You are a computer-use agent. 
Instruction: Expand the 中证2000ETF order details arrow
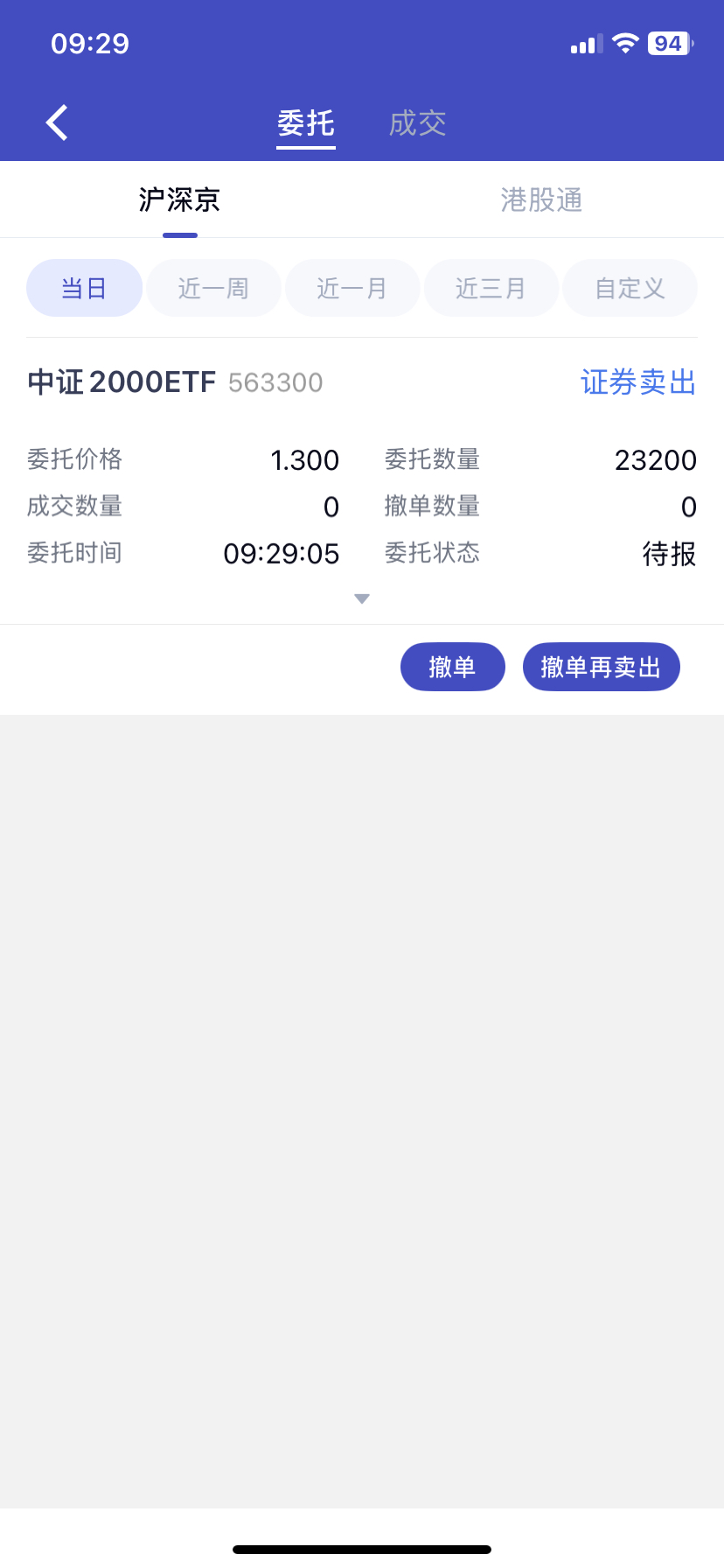[362, 598]
